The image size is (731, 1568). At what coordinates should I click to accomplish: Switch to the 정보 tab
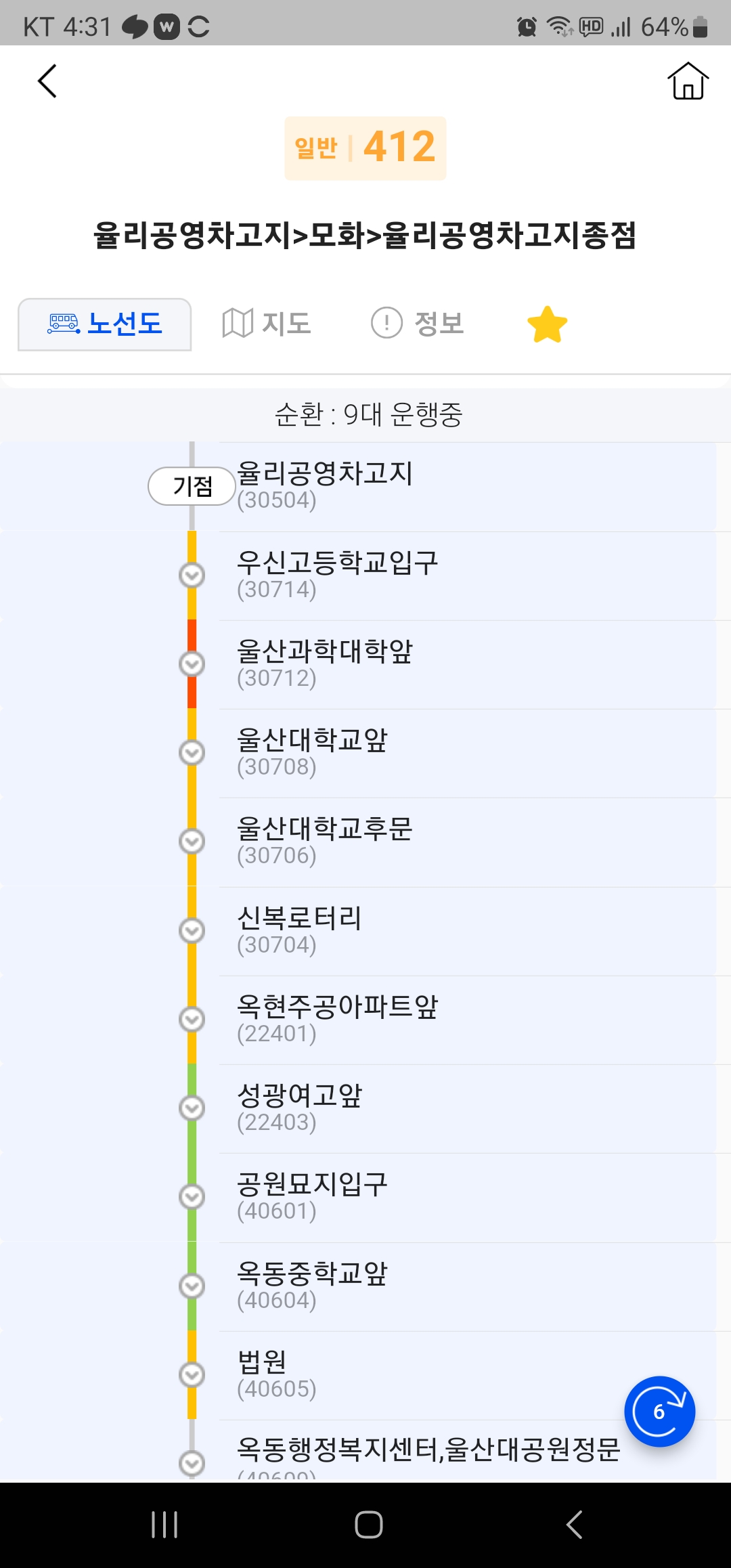(418, 324)
